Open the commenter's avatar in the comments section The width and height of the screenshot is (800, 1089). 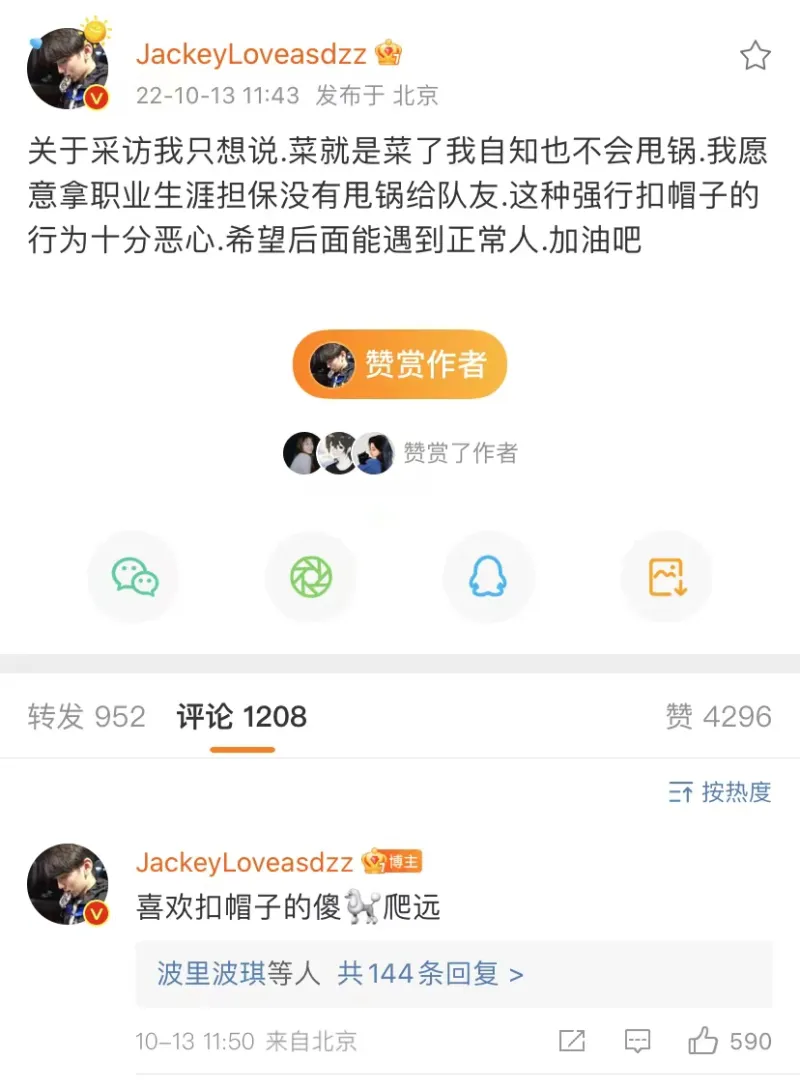click(68, 884)
